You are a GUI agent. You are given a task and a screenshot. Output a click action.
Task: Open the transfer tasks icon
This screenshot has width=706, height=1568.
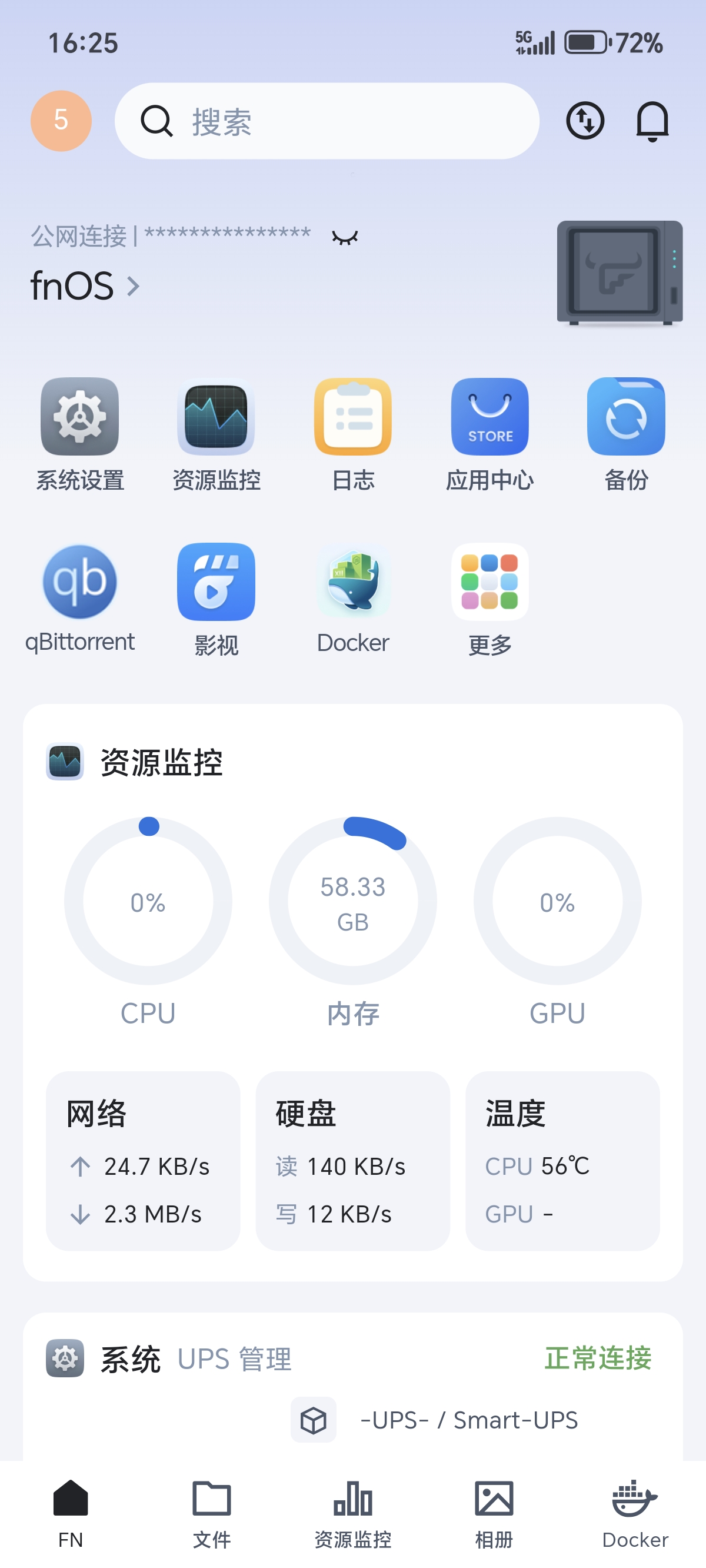coord(585,121)
